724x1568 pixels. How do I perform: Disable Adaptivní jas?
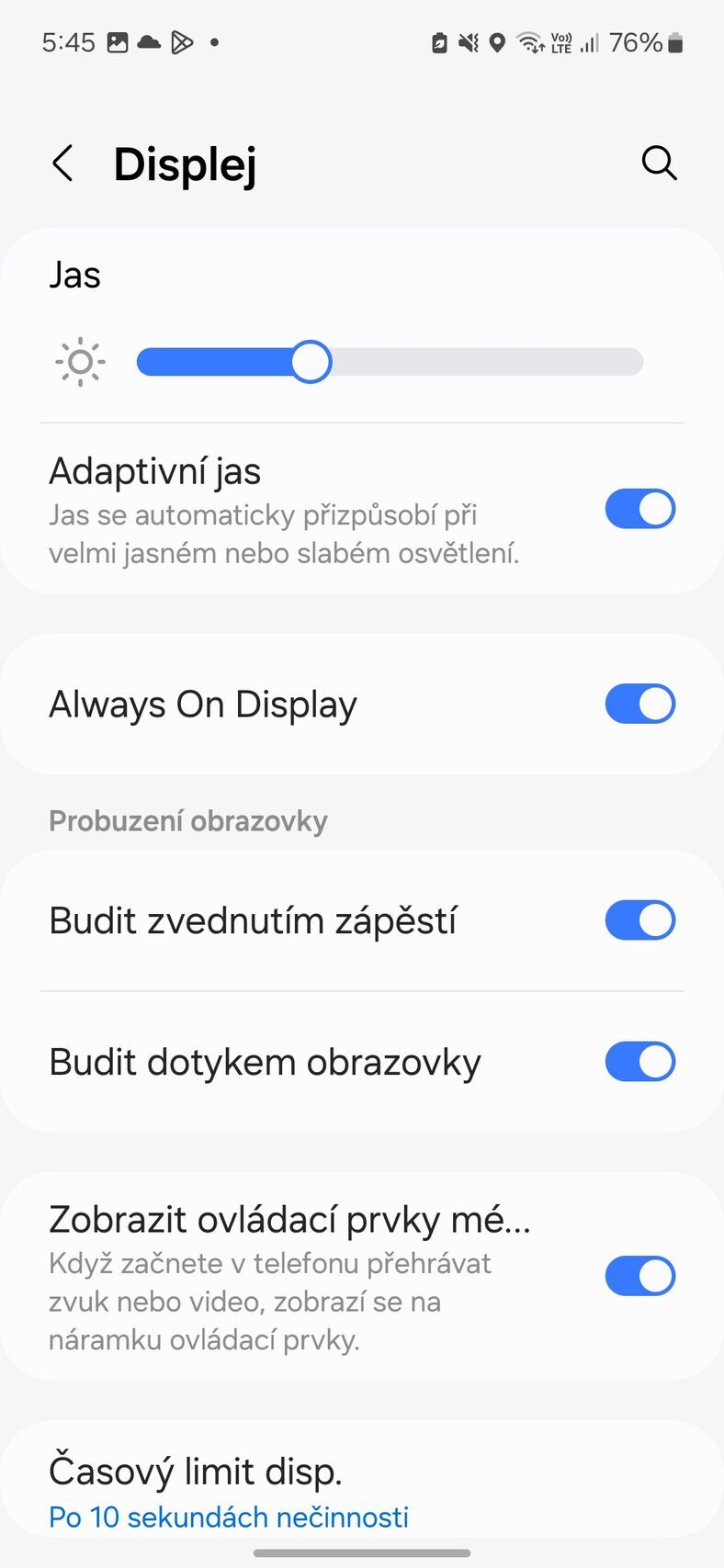639,508
